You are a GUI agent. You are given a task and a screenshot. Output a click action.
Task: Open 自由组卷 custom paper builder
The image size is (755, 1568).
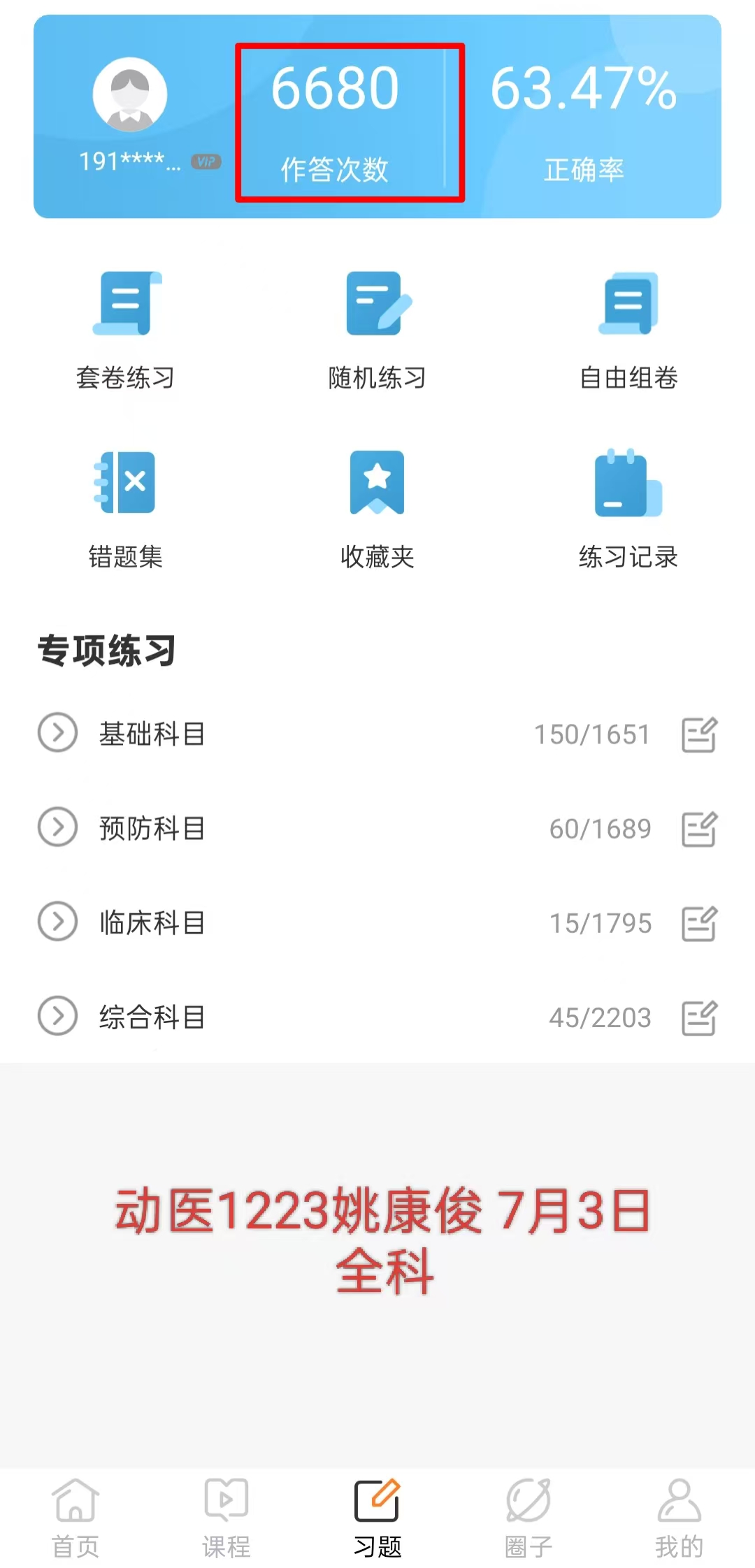click(x=628, y=330)
